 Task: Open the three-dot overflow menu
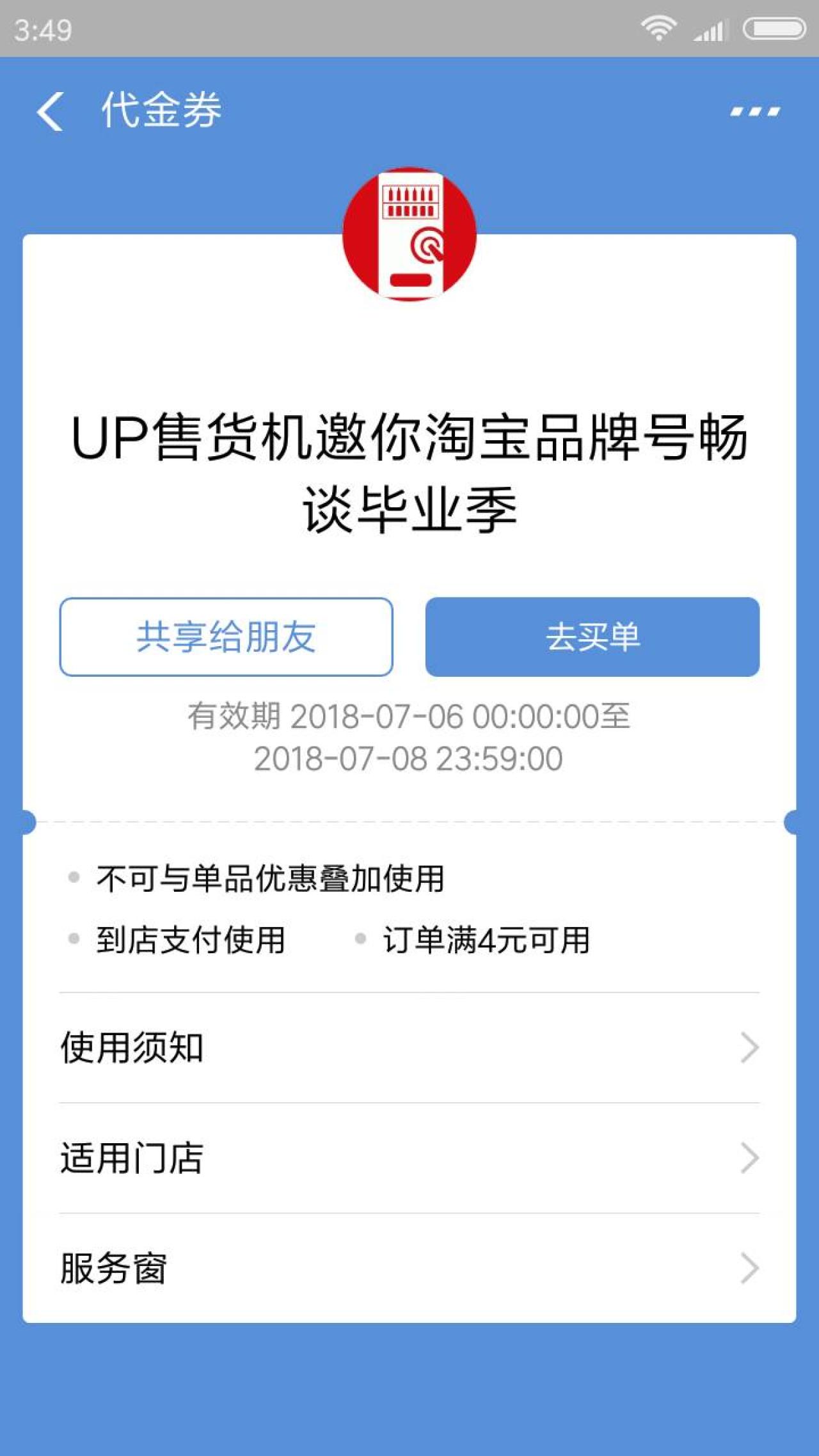755,111
